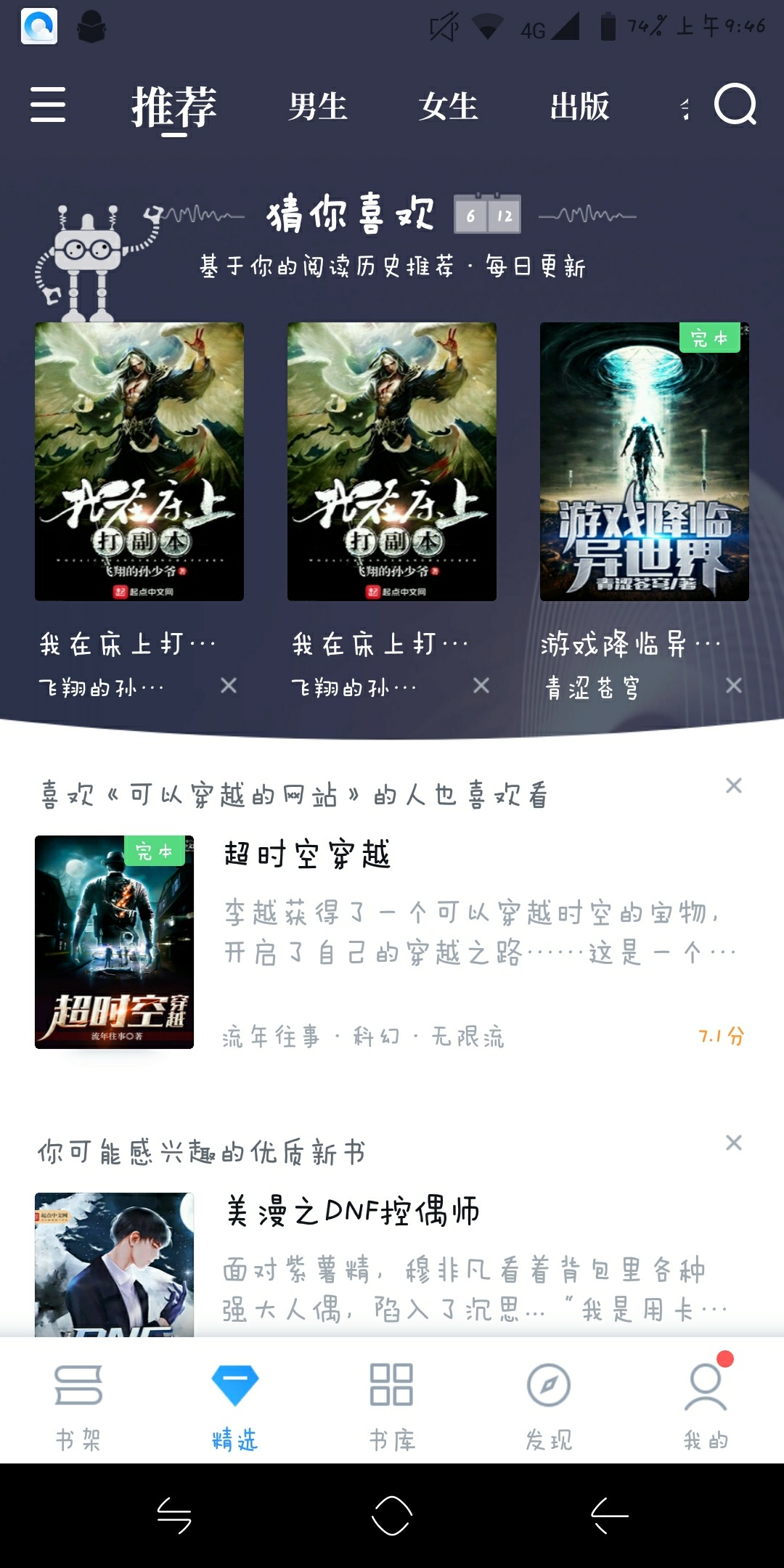Switch to the 出版 tab
This screenshot has height=1568, width=784.
click(579, 107)
